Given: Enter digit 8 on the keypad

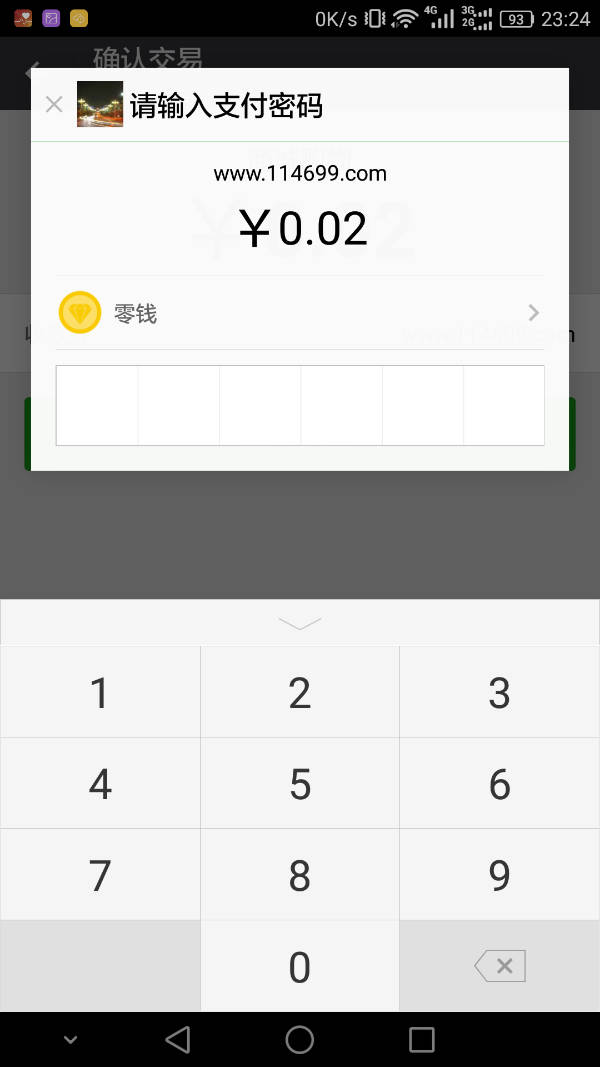Looking at the screenshot, I should 300,874.
